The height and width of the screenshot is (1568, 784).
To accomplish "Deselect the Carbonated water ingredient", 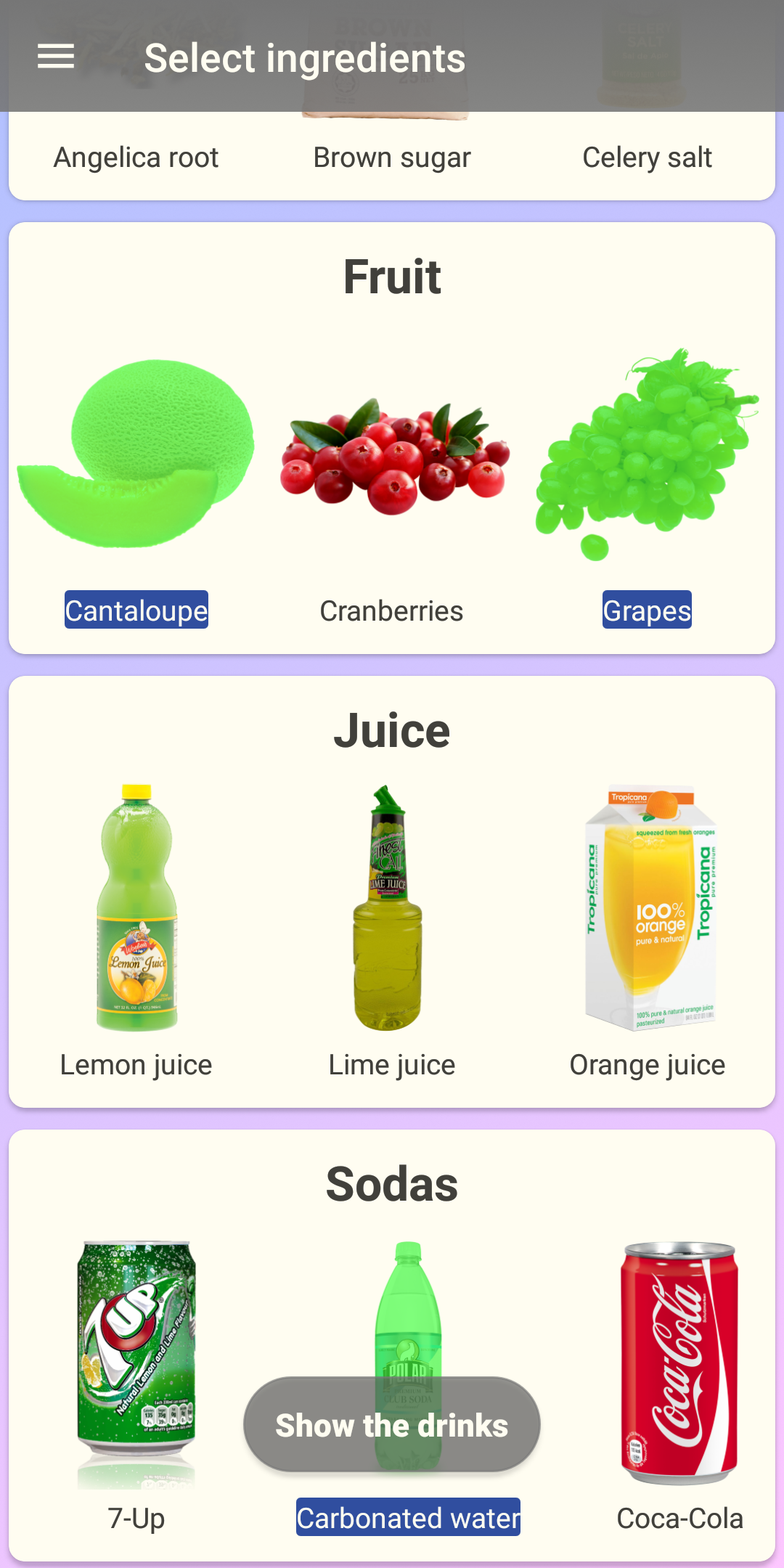I will coord(407,1518).
